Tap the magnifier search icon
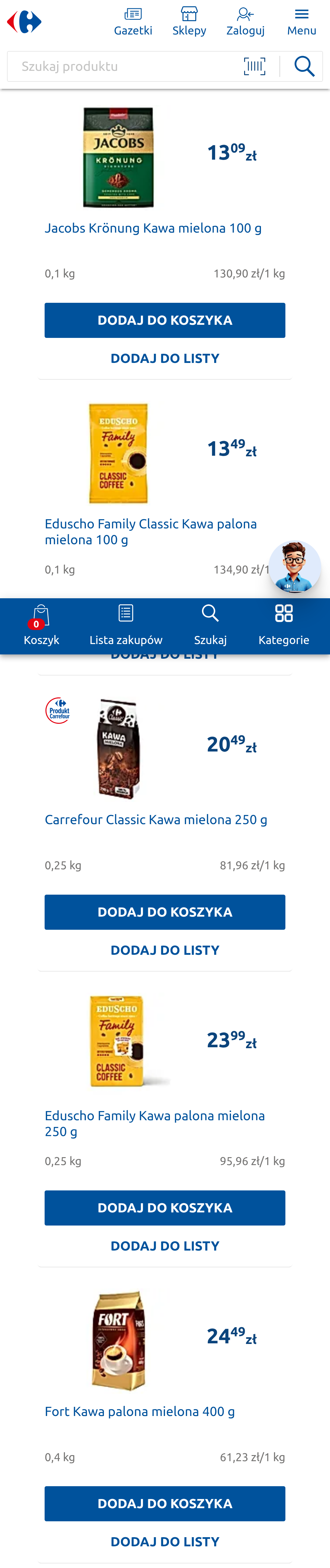The image size is (330, 1568). coord(304,66)
